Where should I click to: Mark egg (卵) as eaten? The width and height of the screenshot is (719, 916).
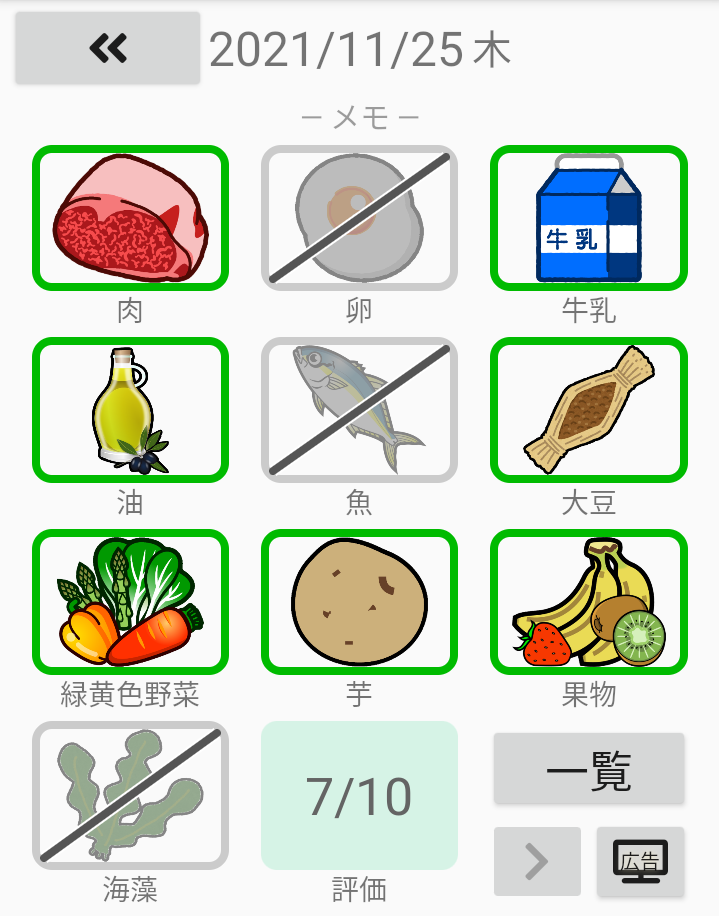(x=359, y=218)
